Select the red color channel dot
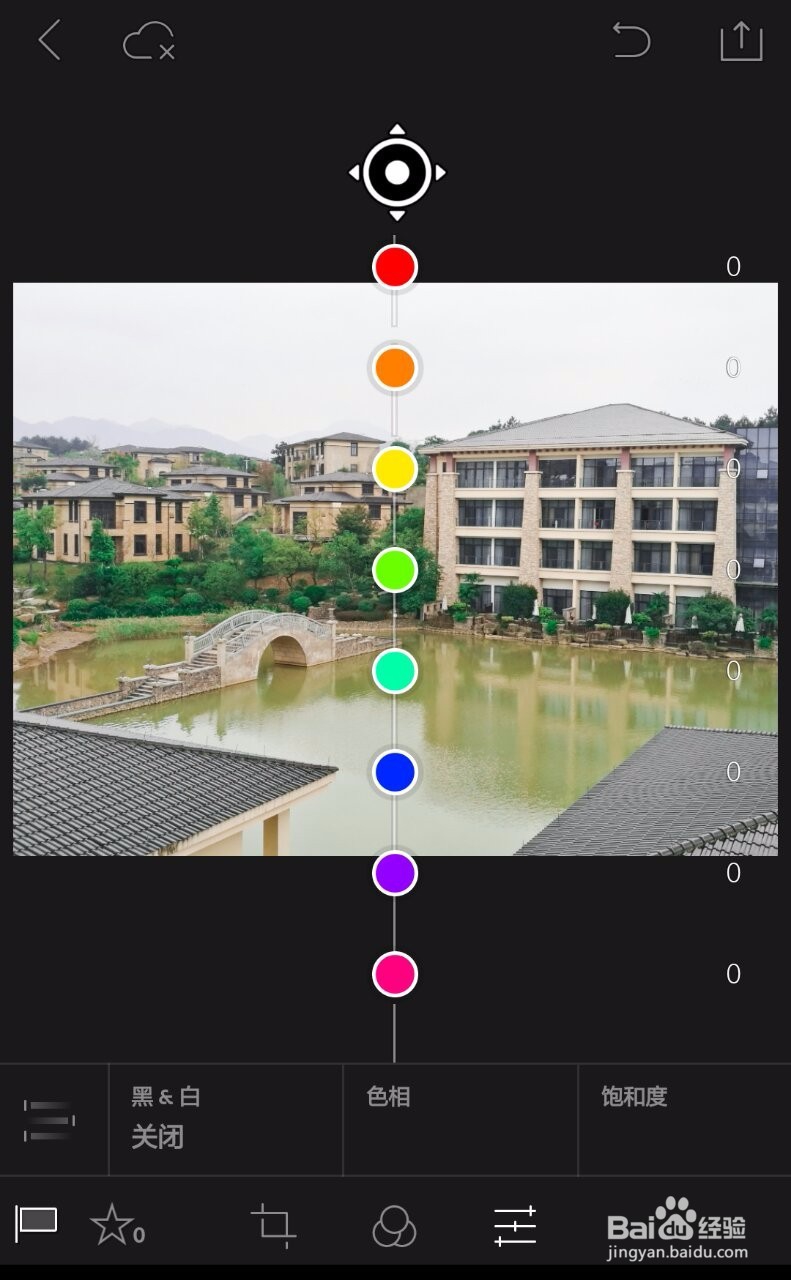The width and height of the screenshot is (791, 1280). 394,266
